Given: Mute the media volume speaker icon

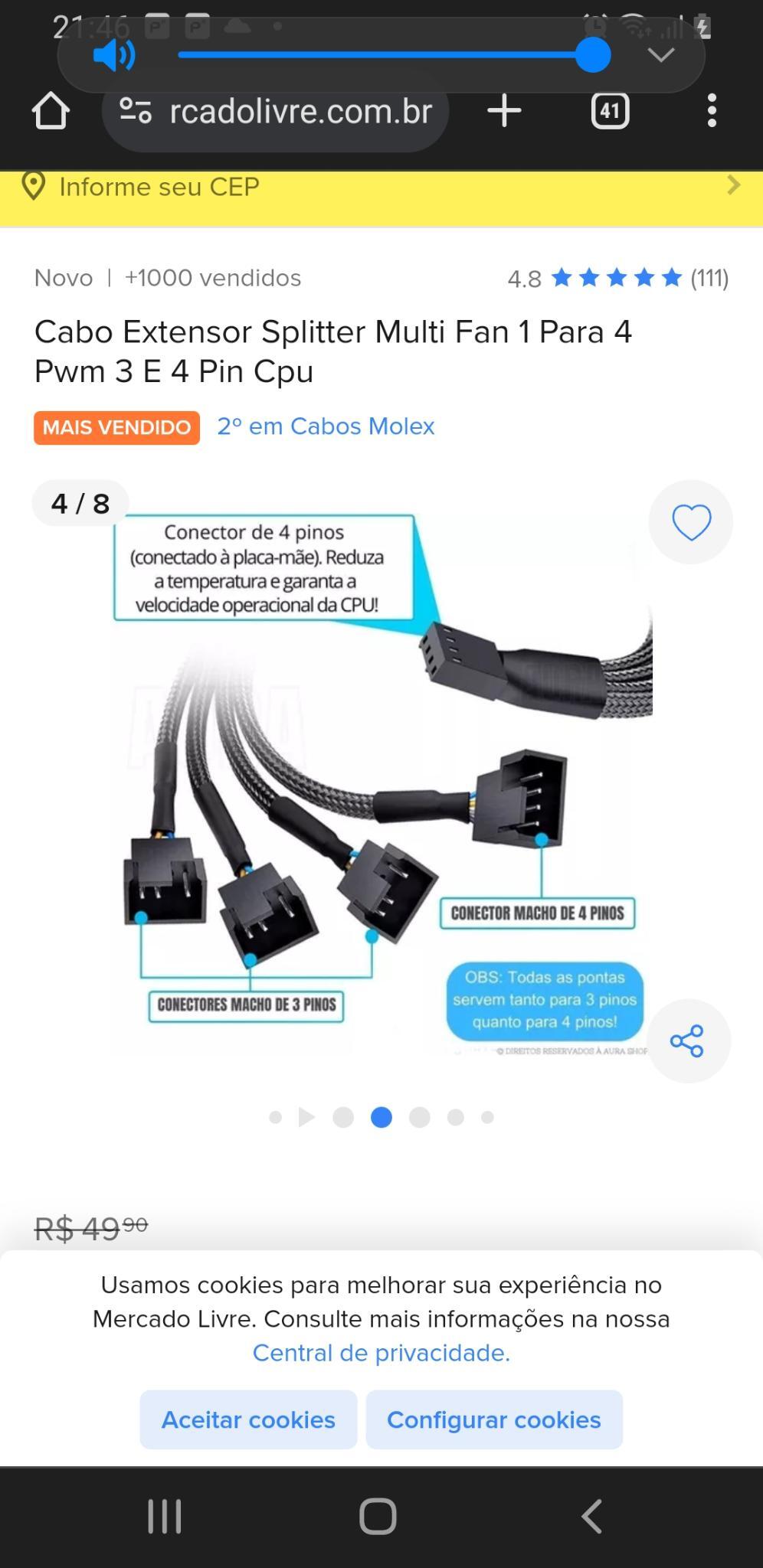Looking at the screenshot, I should (114, 55).
